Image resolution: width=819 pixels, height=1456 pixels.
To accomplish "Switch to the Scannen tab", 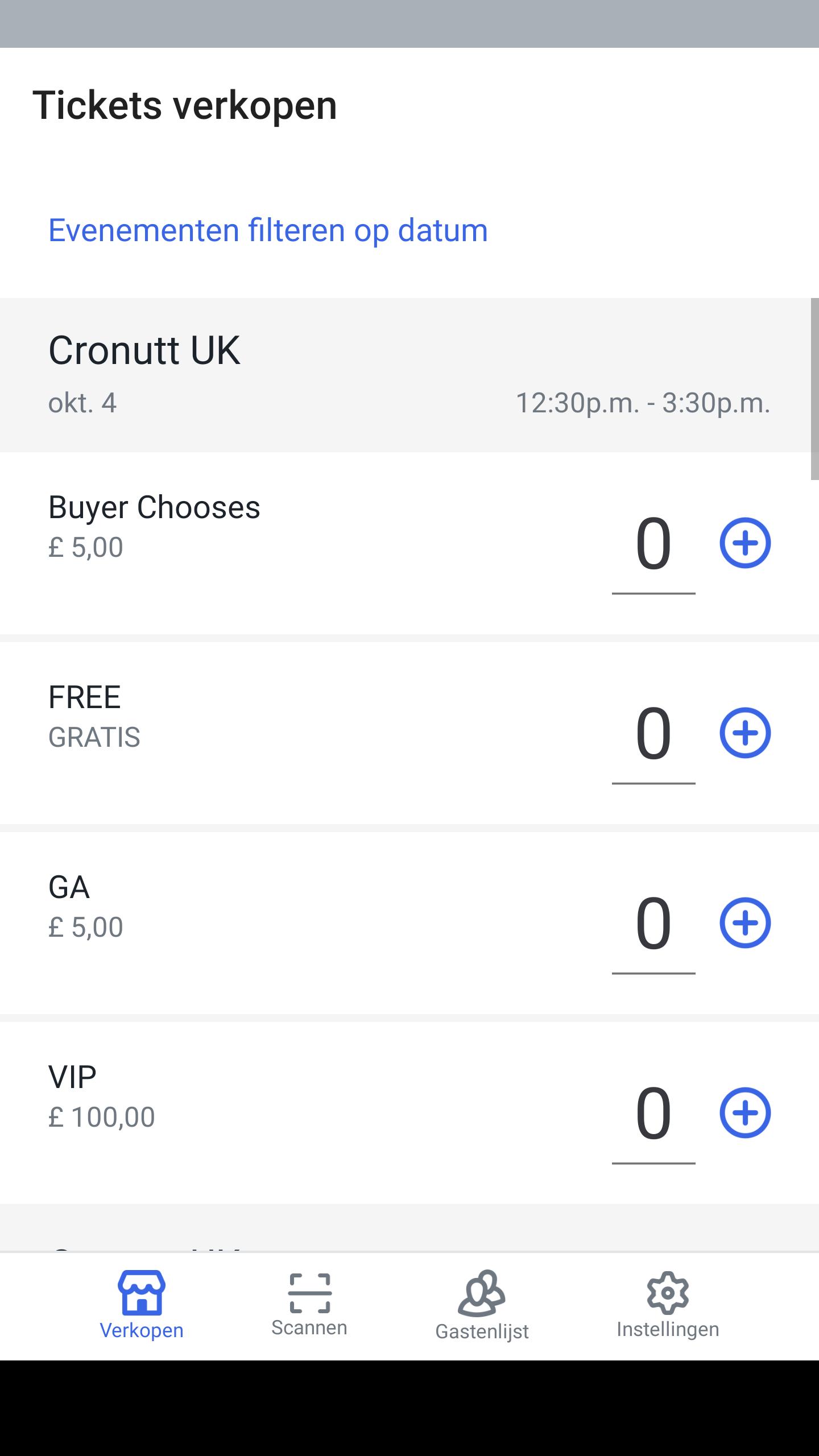I will [x=309, y=1305].
